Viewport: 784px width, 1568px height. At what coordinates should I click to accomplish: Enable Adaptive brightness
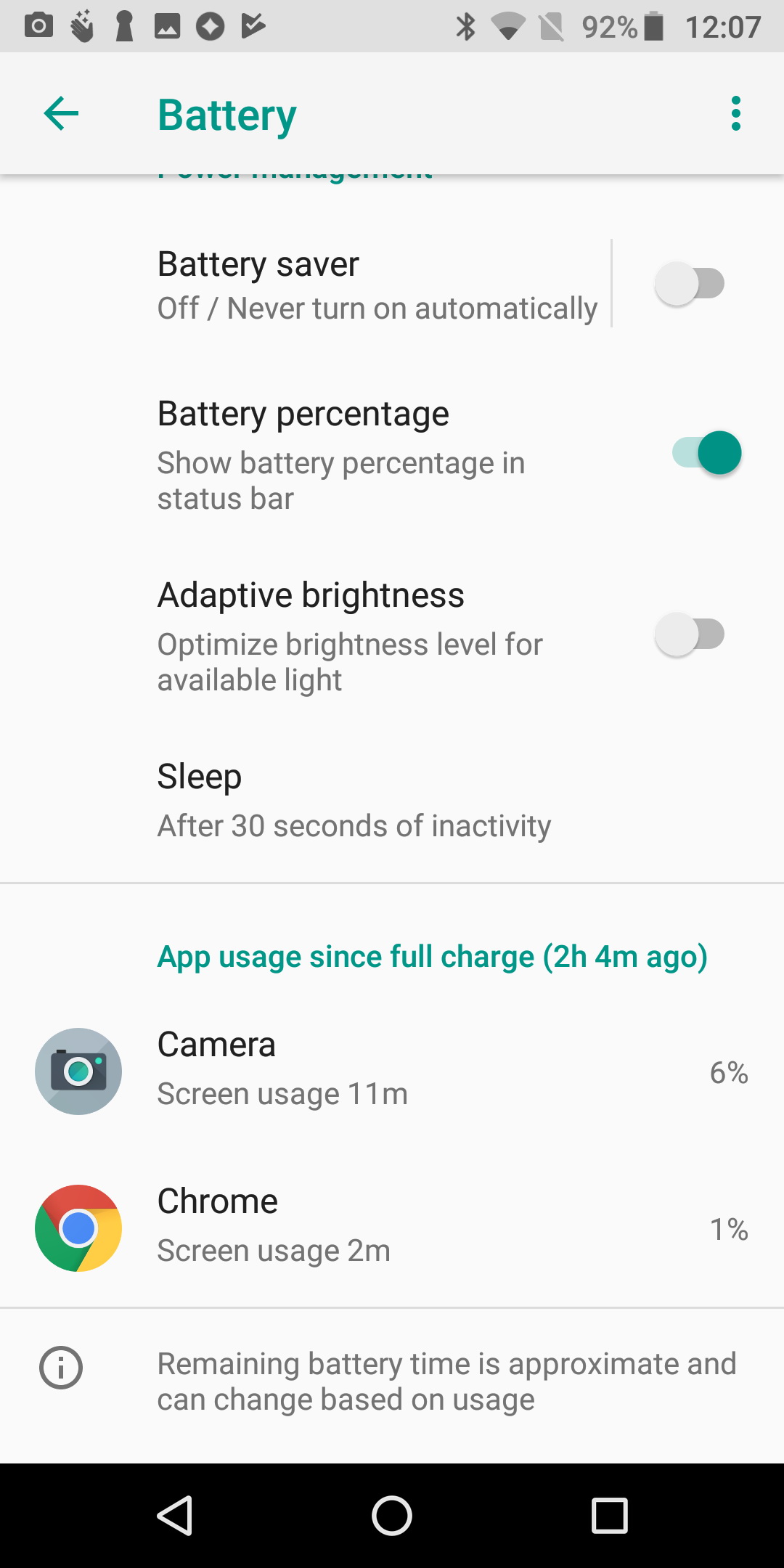pyautogui.click(x=690, y=634)
